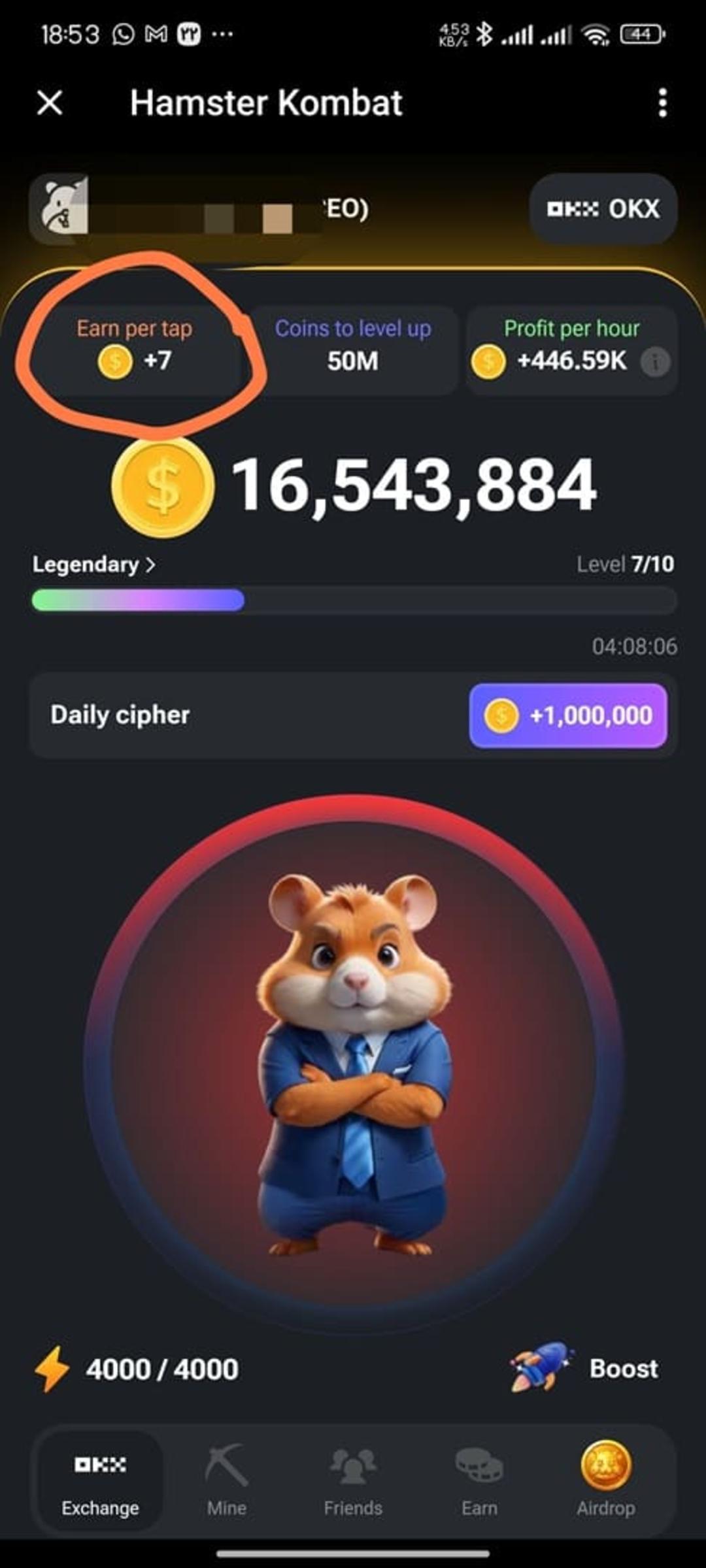Open the OKX exchange selector button
The height and width of the screenshot is (1568, 706).
tap(603, 209)
